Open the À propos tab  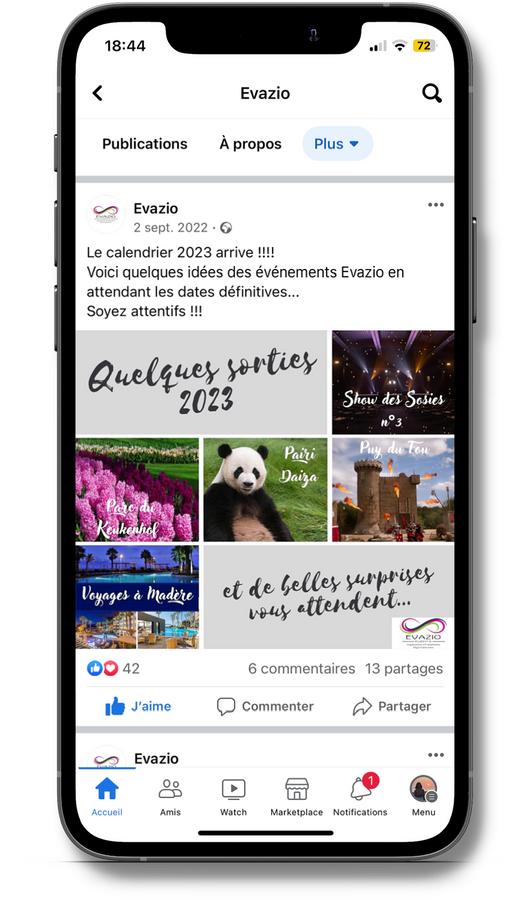[250, 144]
